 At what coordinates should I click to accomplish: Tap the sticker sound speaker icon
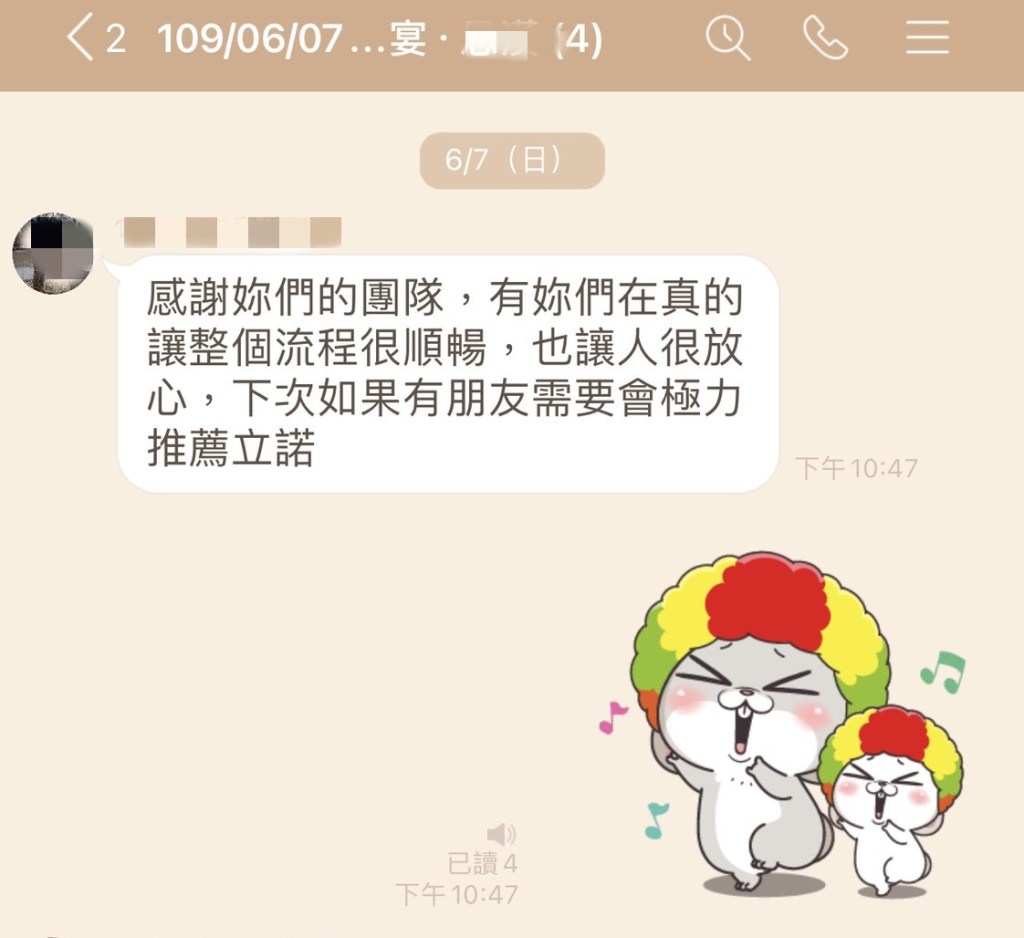[x=501, y=833]
